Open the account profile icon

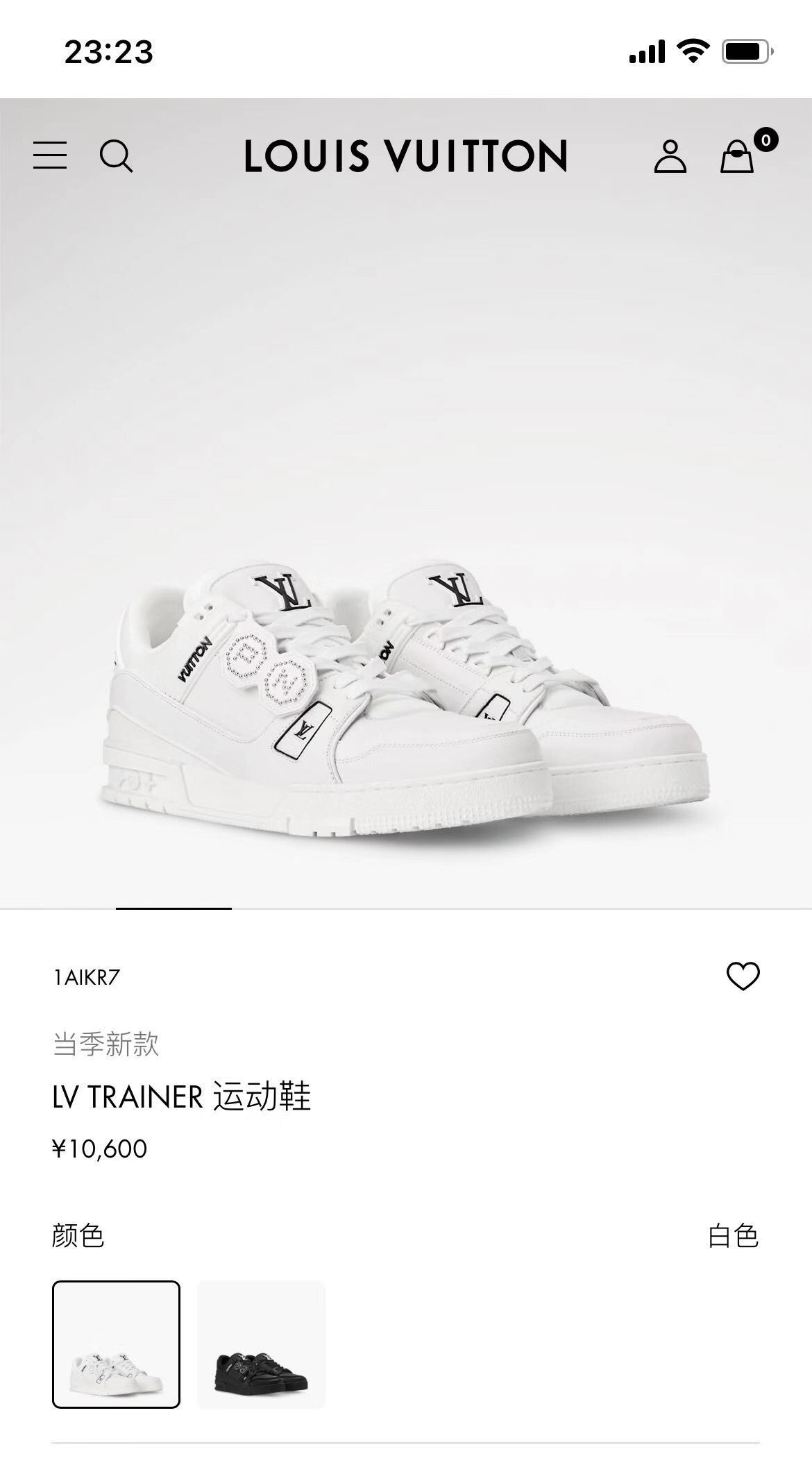670,156
